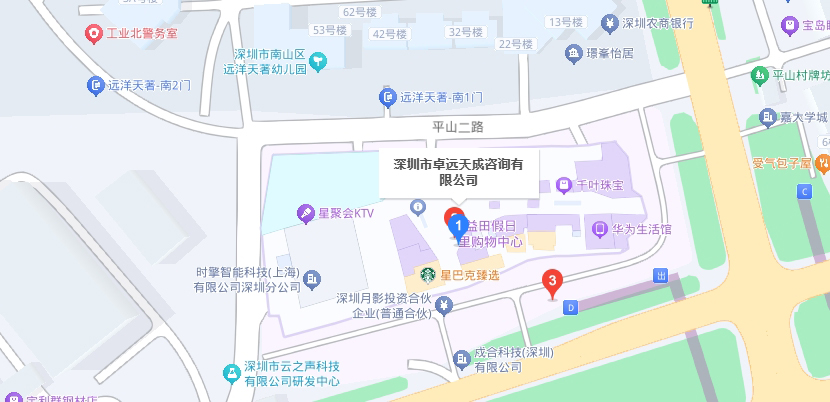Screen dimensions: 830x402
Task: Tap the 远洋天著-南2门 gate marker
Action: [x=95, y=86]
